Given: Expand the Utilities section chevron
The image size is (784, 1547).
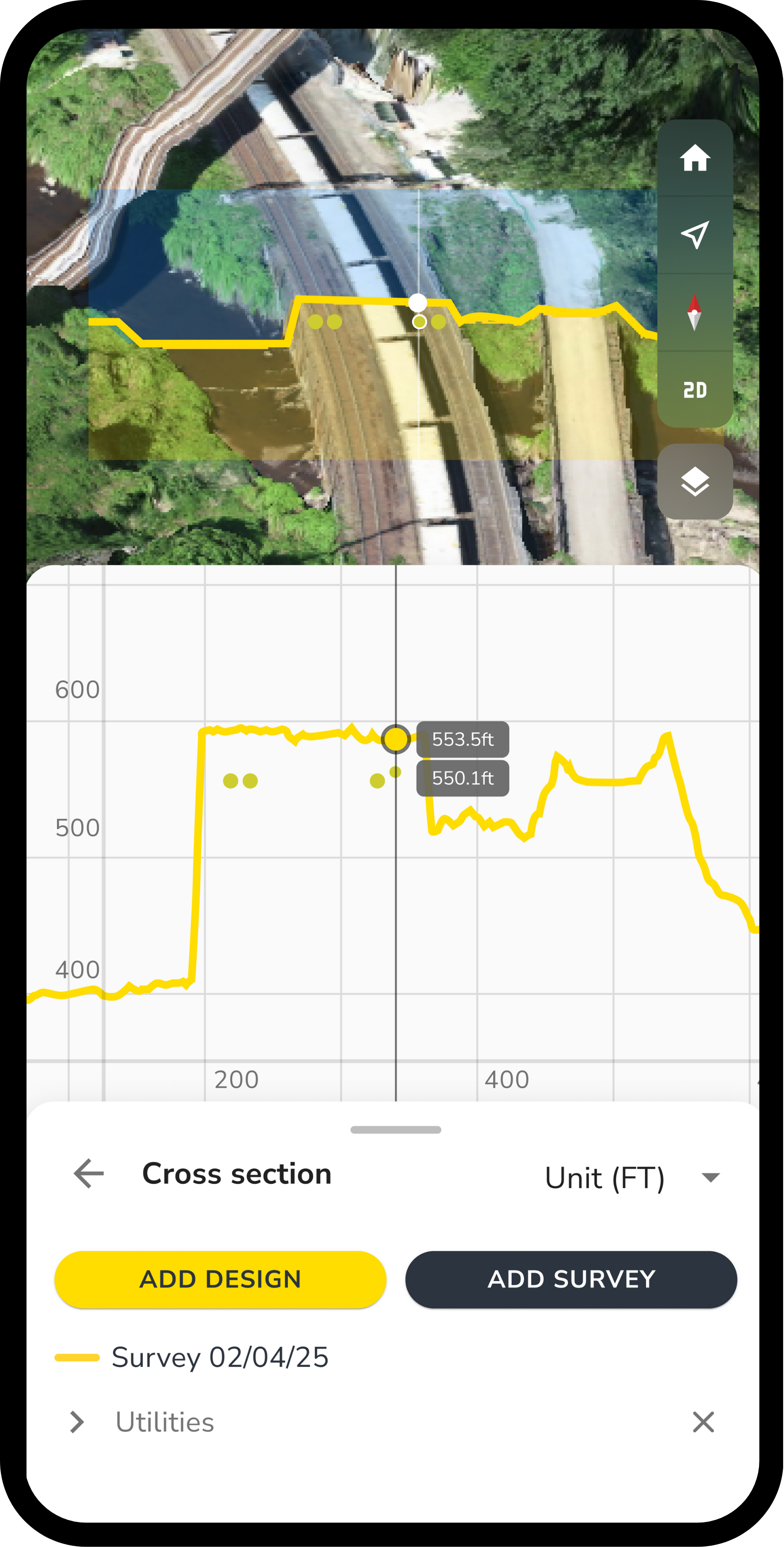Looking at the screenshot, I should 77,1423.
